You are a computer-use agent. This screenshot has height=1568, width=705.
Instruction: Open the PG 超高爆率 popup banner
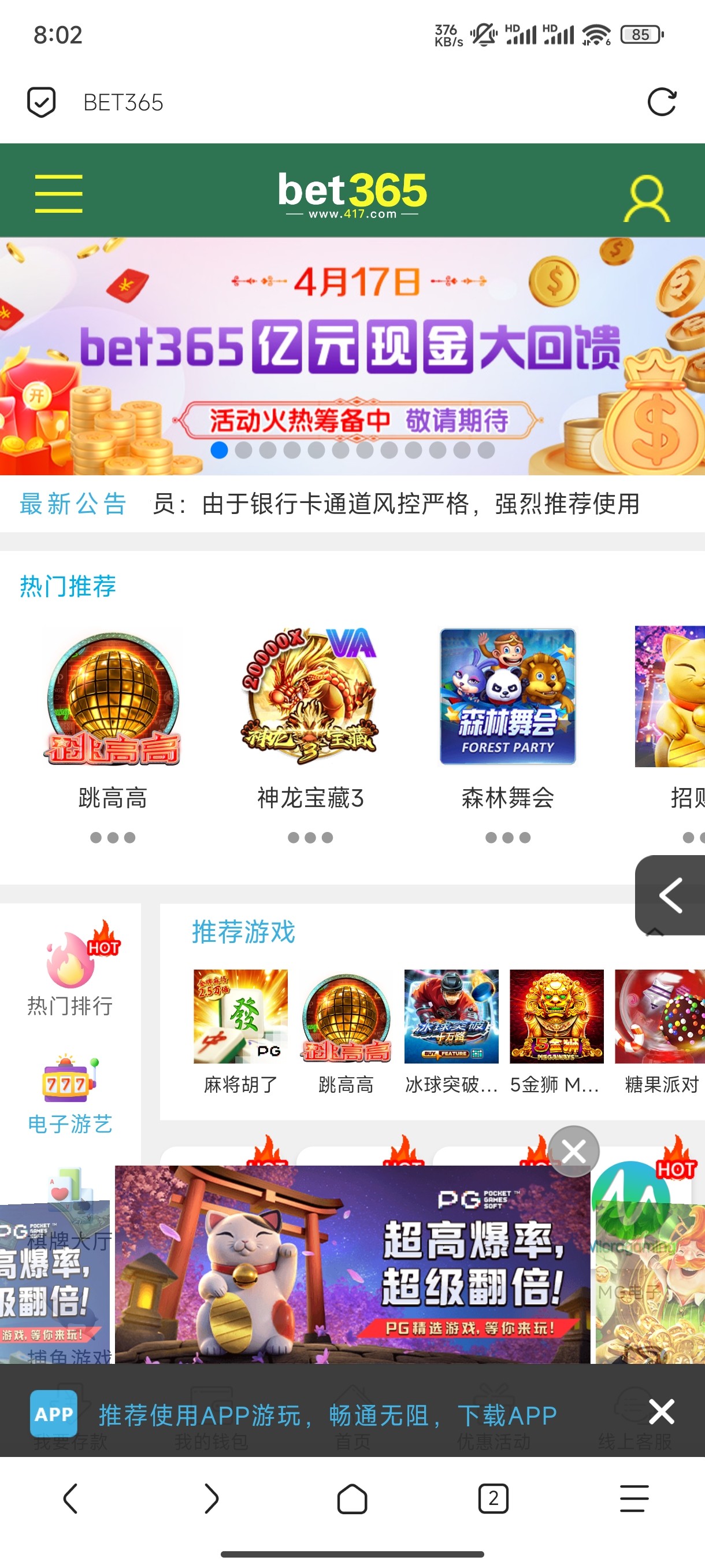tap(352, 1265)
